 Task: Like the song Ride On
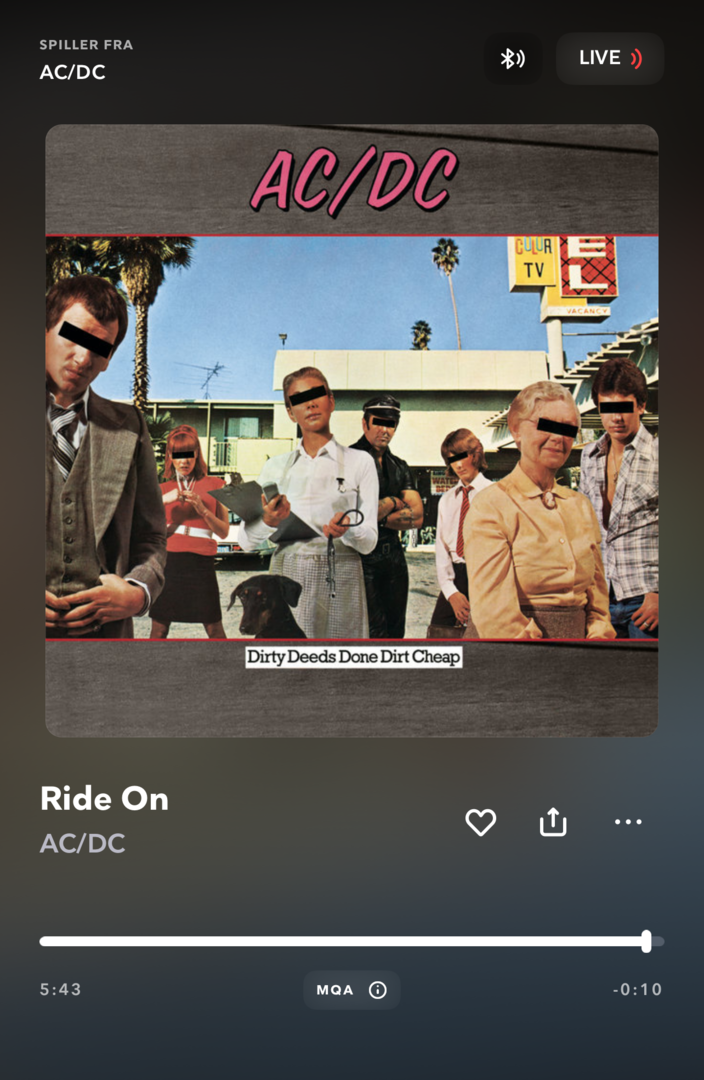tap(481, 822)
